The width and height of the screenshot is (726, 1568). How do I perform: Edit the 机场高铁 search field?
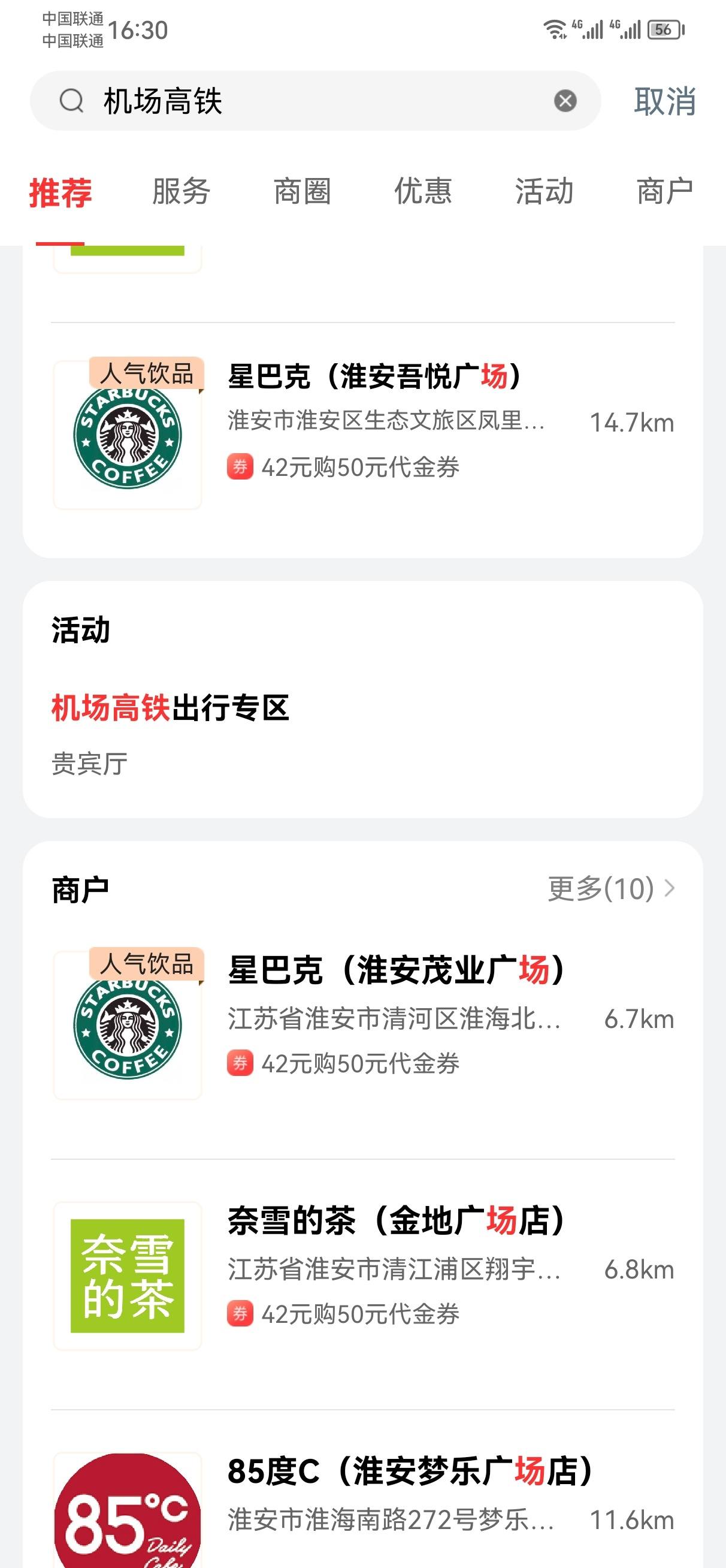pyautogui.click(x=315, y=101)
